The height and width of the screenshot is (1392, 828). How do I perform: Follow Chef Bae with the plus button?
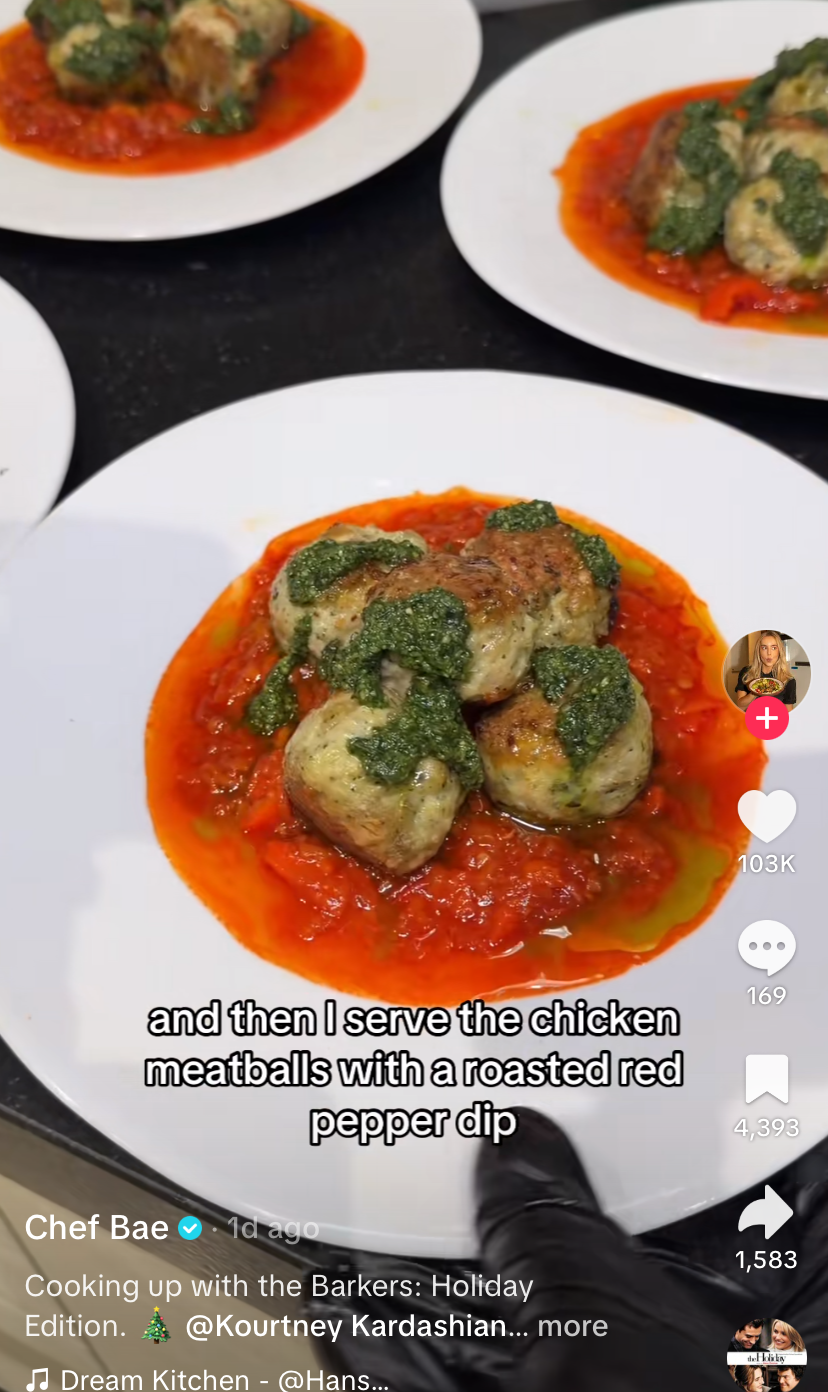767,718
